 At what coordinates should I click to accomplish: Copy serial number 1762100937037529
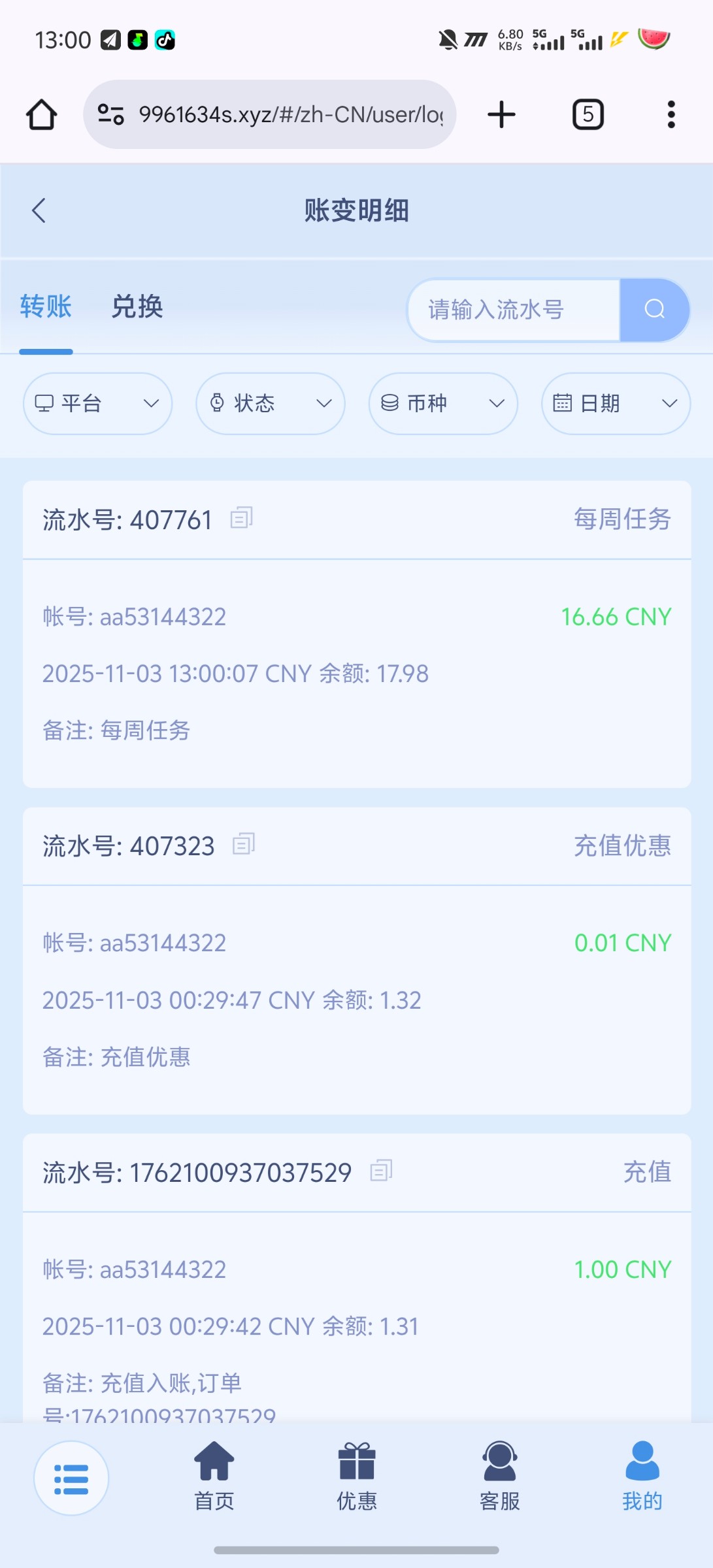[x=381, y=1171]
